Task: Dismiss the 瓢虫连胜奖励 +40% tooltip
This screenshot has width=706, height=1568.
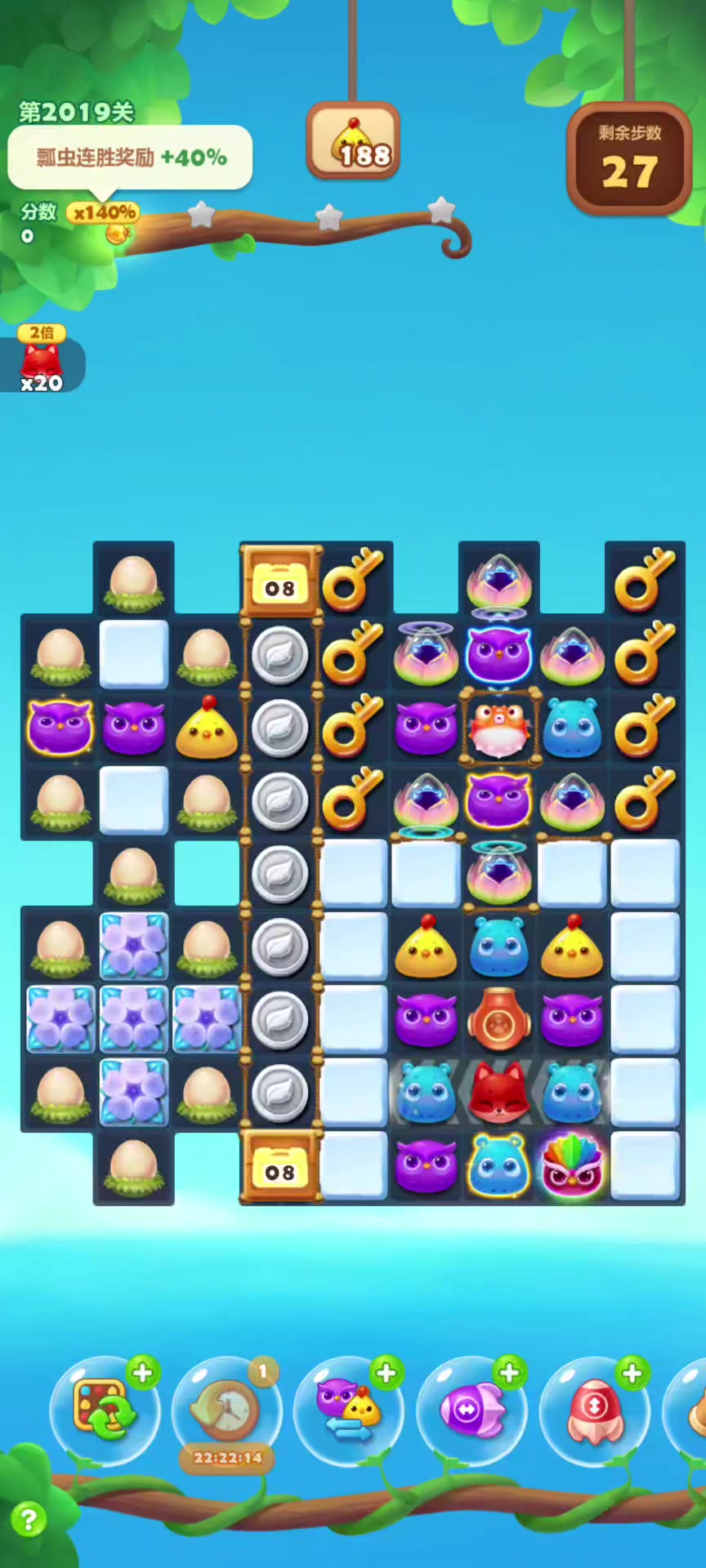Action: [131, 157]
